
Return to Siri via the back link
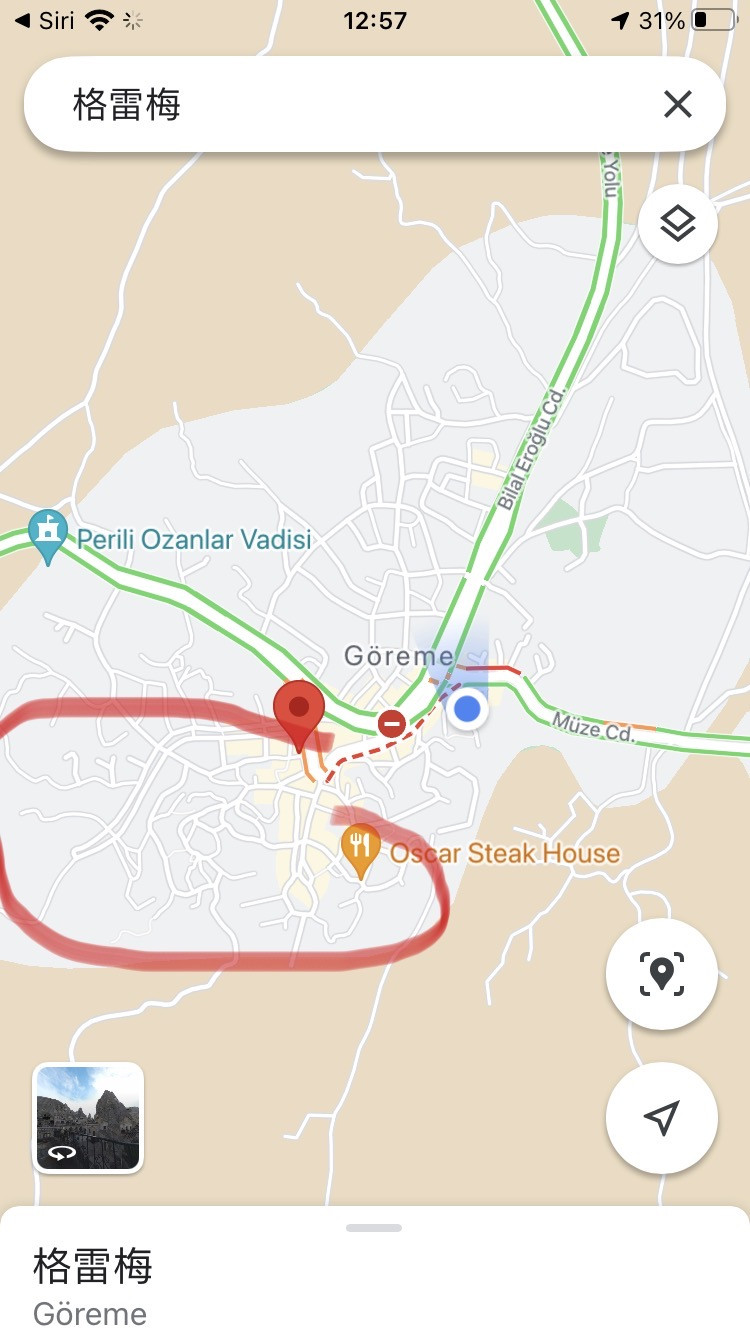pos(44,20)
